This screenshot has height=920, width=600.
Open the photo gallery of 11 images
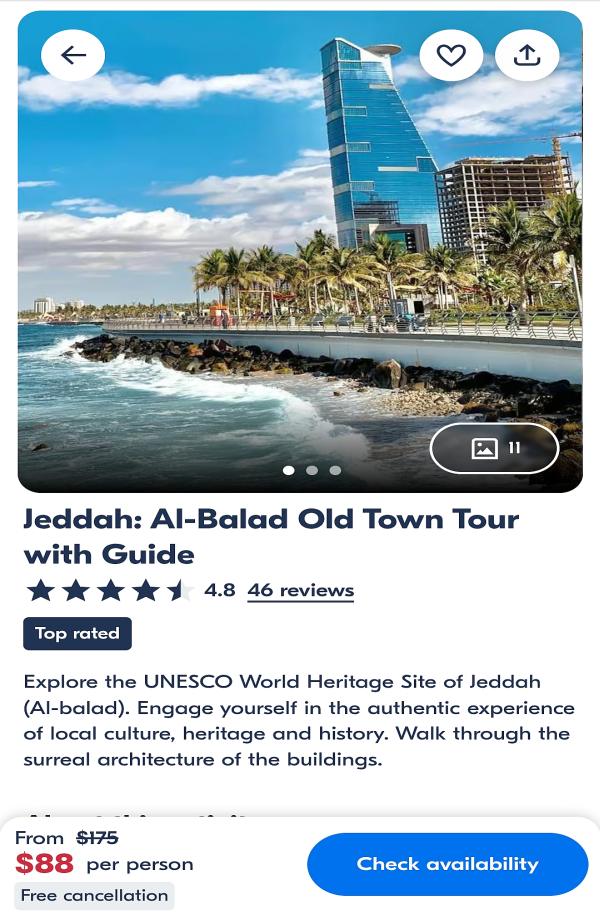pos(494,448)
